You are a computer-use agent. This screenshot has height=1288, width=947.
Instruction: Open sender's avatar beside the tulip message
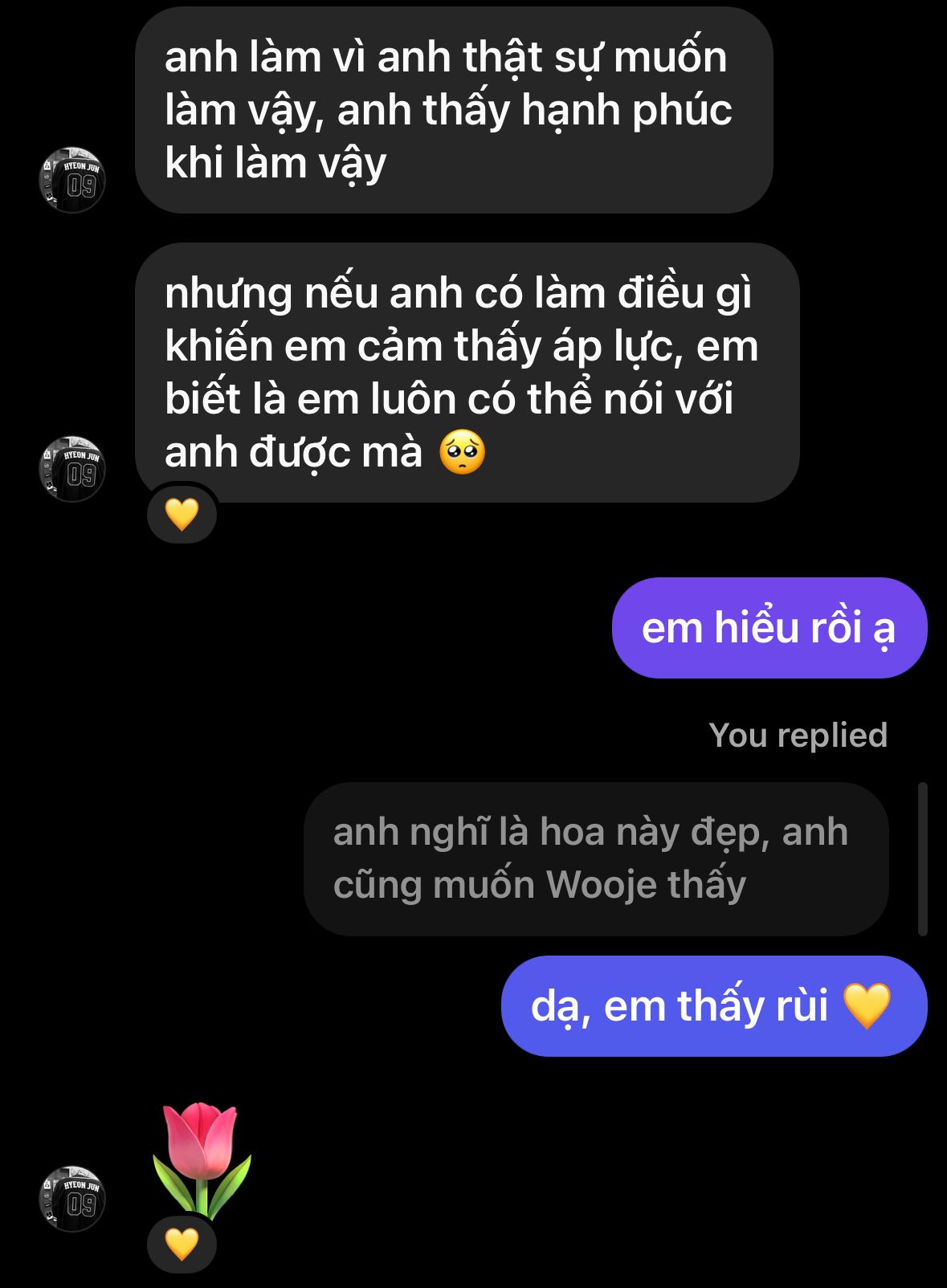pyautogui.click(x=72, y=1198)
